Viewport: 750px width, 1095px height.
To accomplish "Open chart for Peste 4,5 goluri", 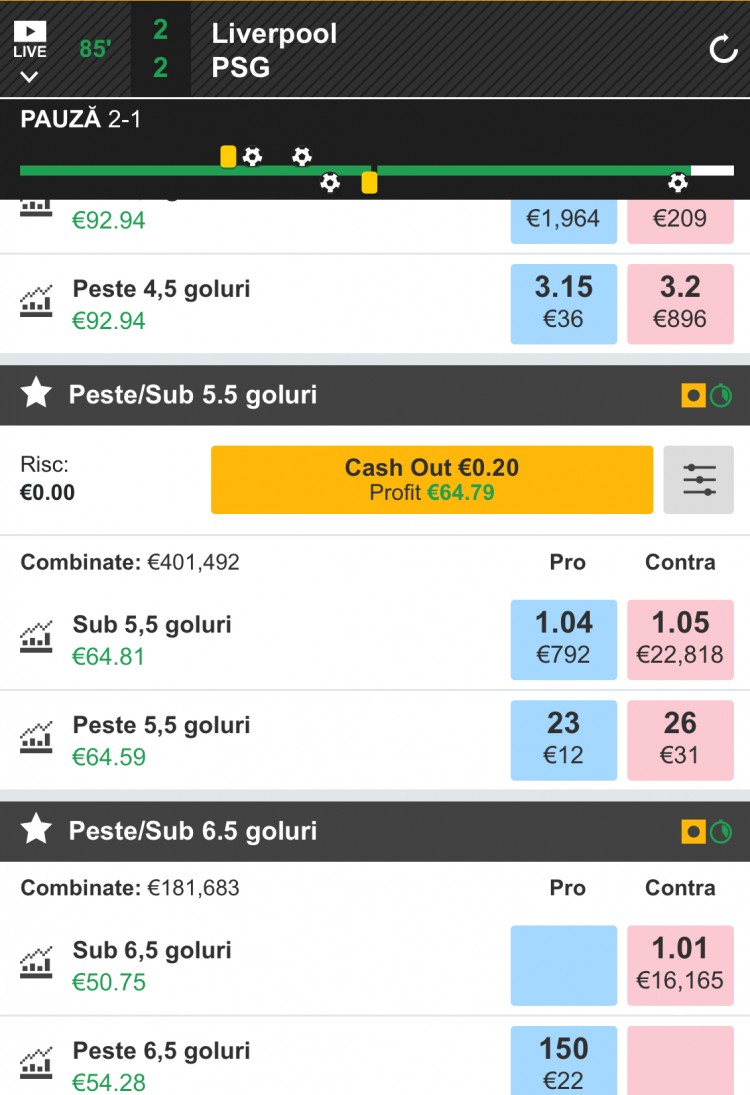I will point(37,303).
